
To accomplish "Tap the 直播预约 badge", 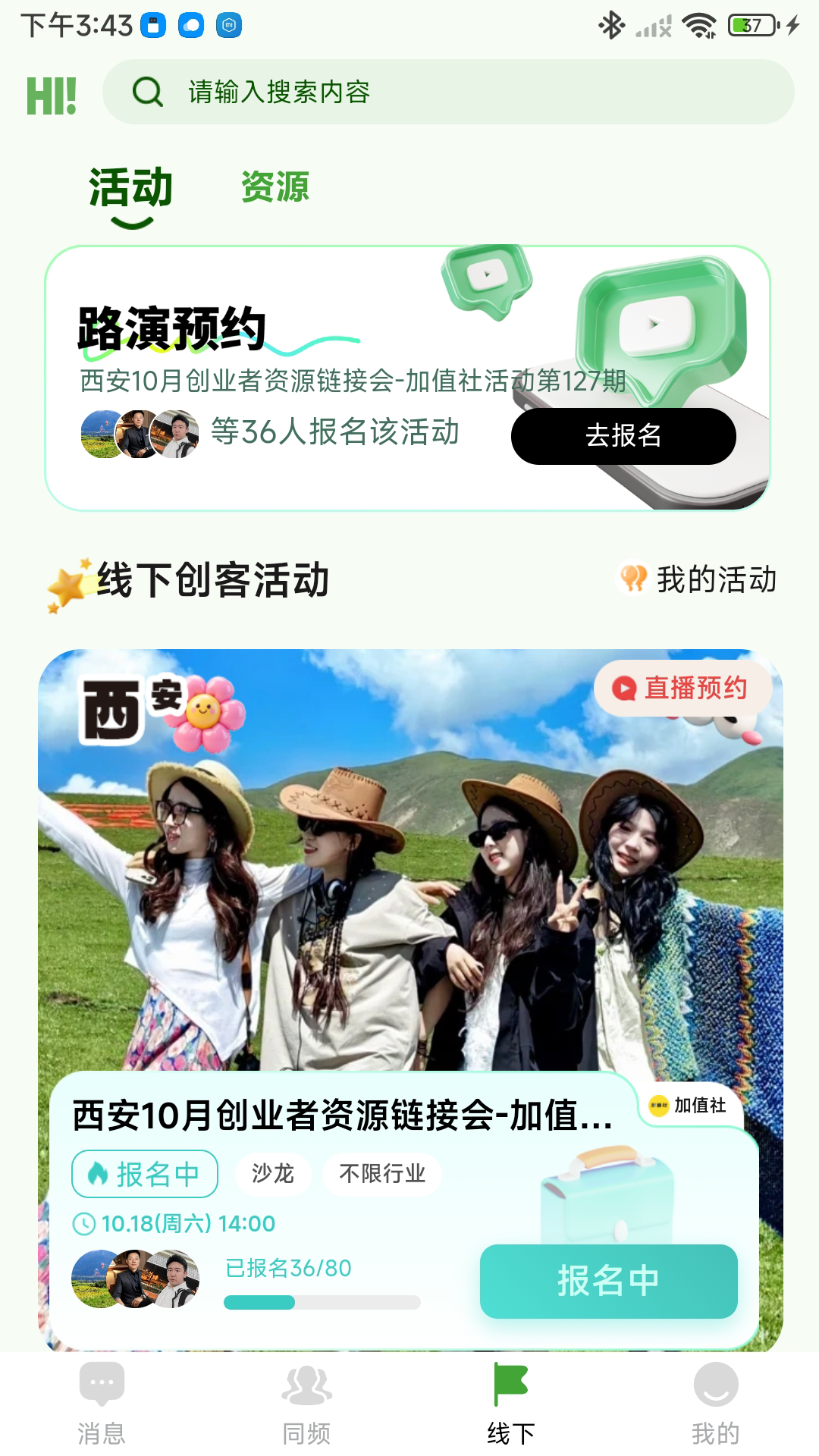I will [x=682, y=688].
